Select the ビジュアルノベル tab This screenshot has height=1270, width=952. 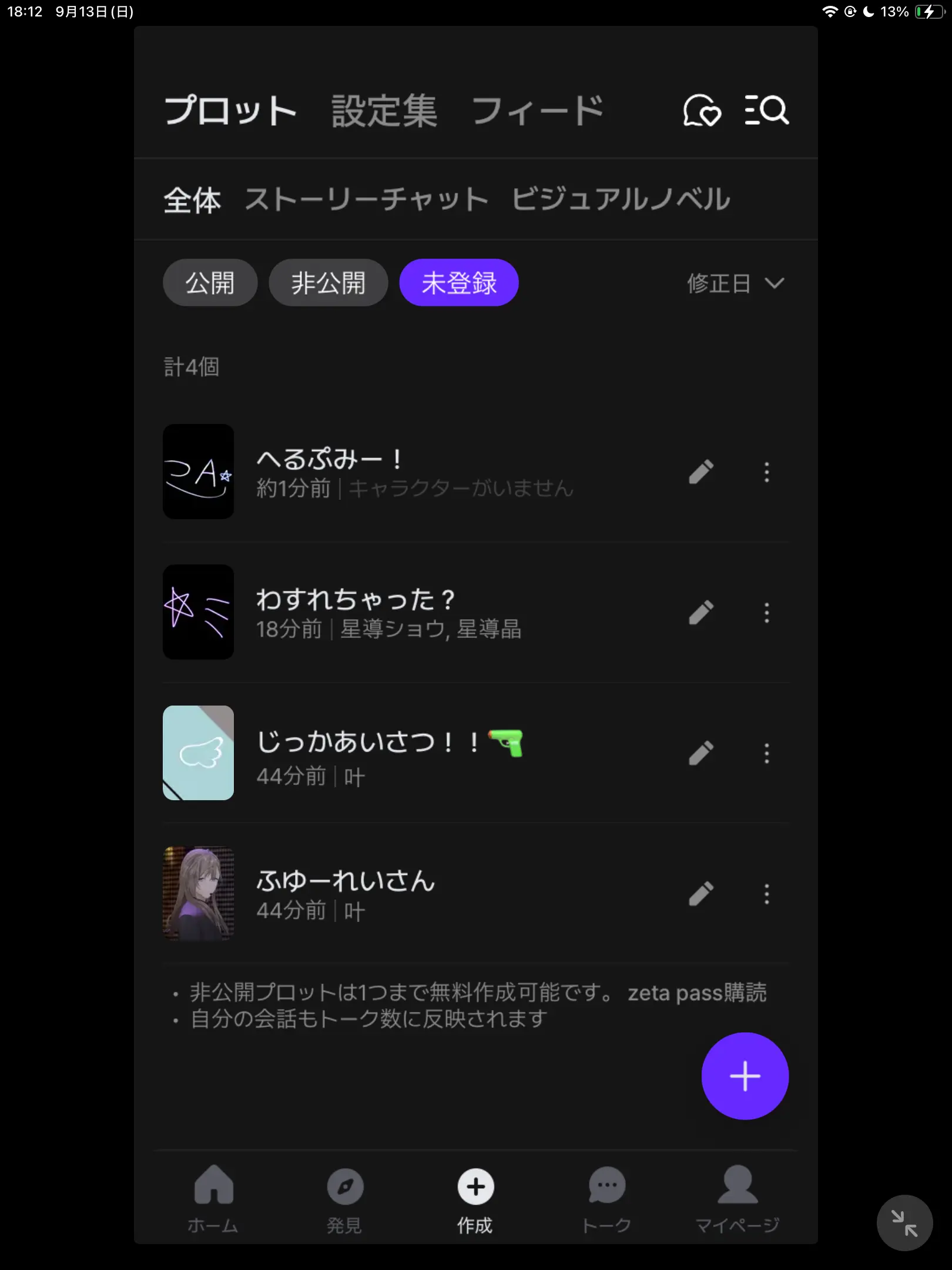click(x=621, y=199)
